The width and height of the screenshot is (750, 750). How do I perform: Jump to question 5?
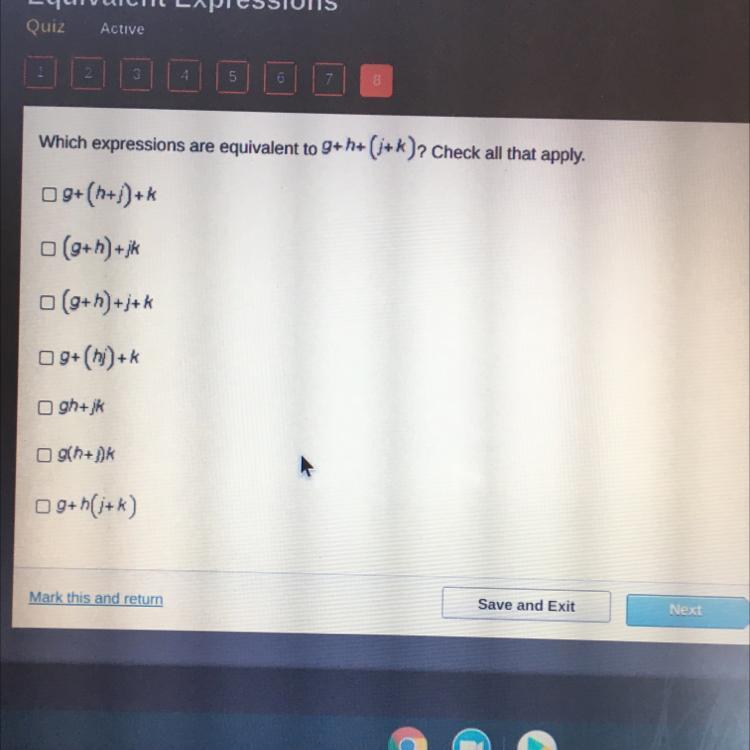(x=232, y=77)
